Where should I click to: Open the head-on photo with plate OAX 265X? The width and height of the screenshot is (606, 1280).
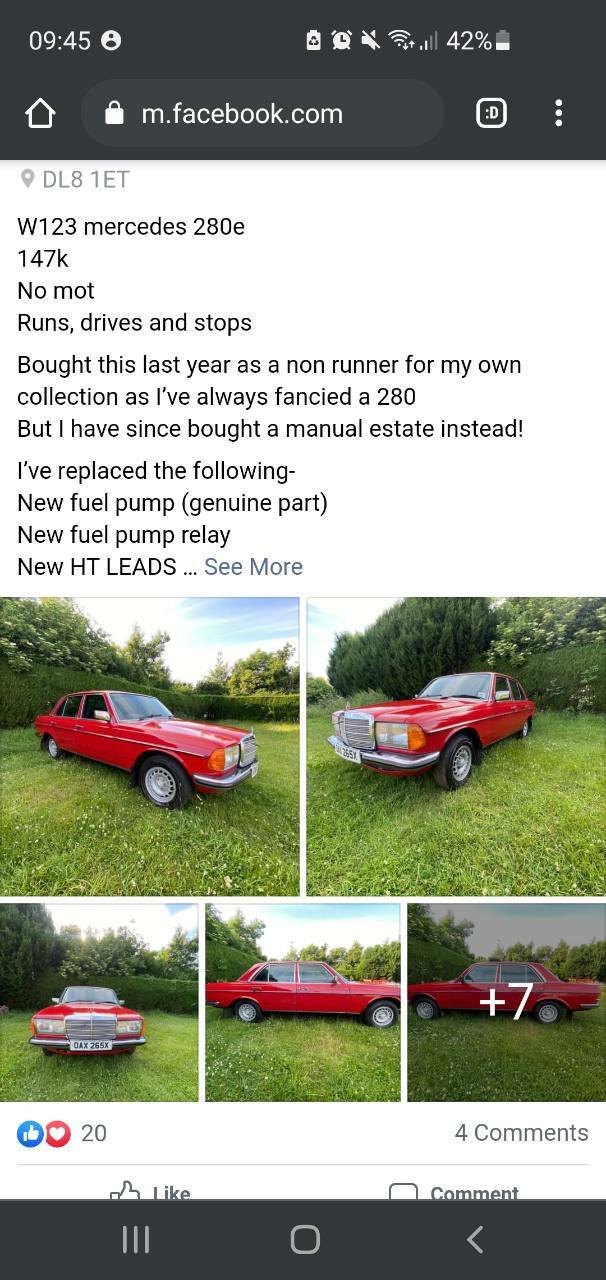[x=99, y=1002]
